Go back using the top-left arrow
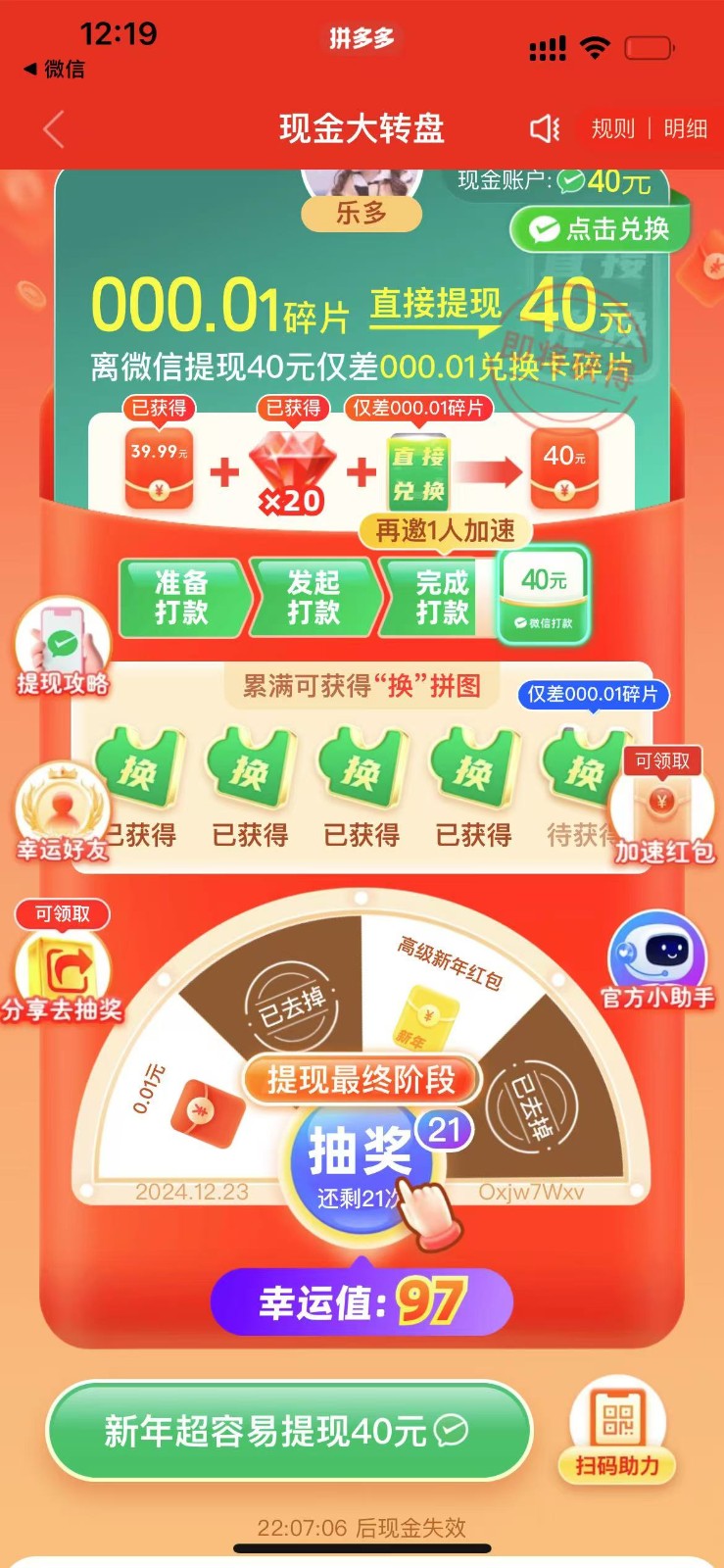 tap(54, 129)
